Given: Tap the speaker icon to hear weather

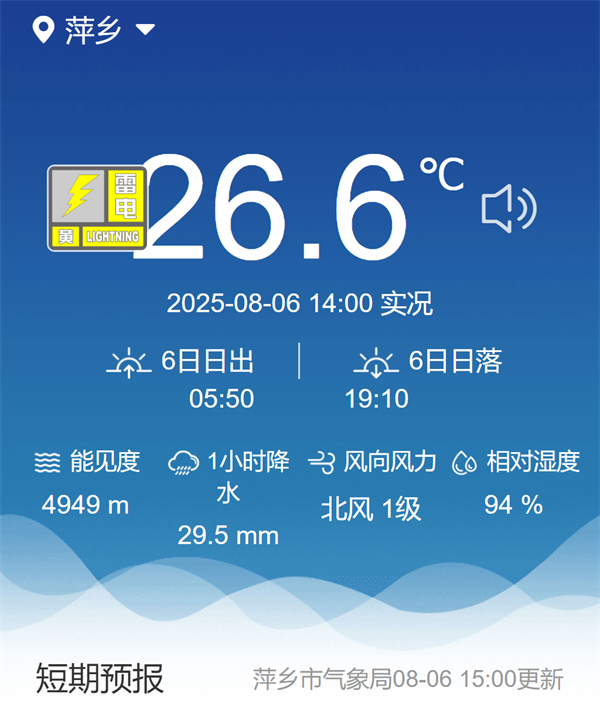Looking at the screenshot, I should tap(508, 209).
